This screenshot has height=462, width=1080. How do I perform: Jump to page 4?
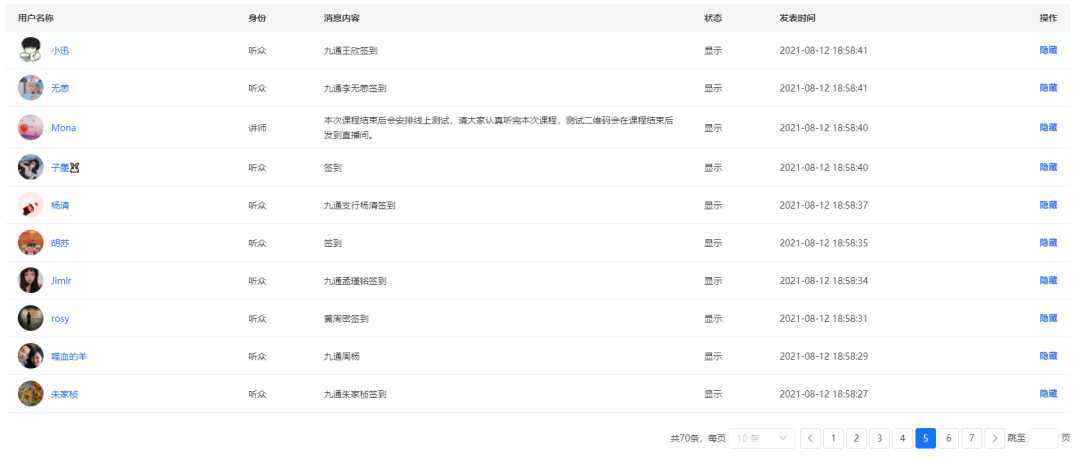(x=902, y=438)
